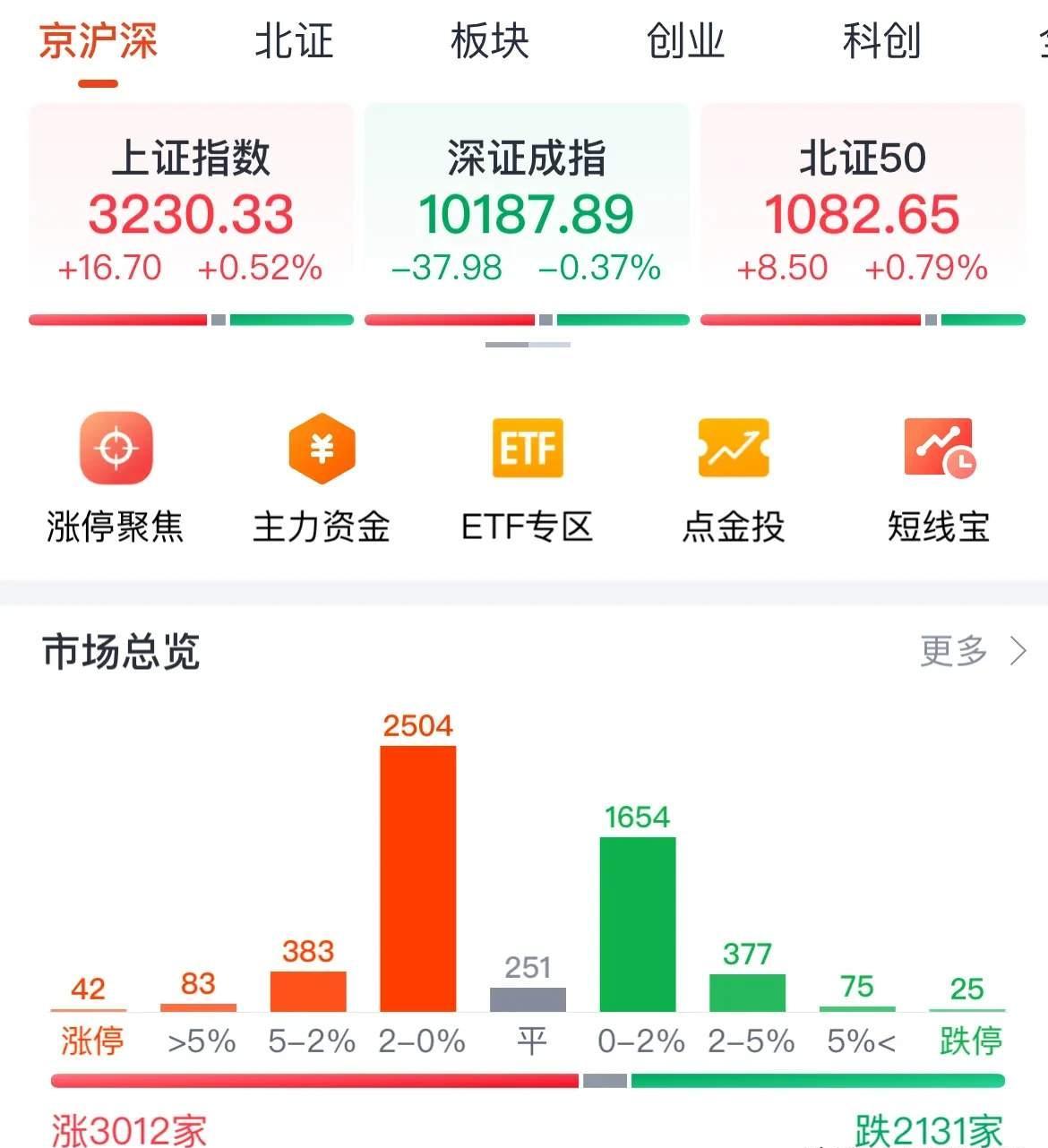Image resolution: width=1048 pixels, height=1148 pixels.
Task: Click the crosshair icon above 涨停聚焦
Action: (116, 448)
